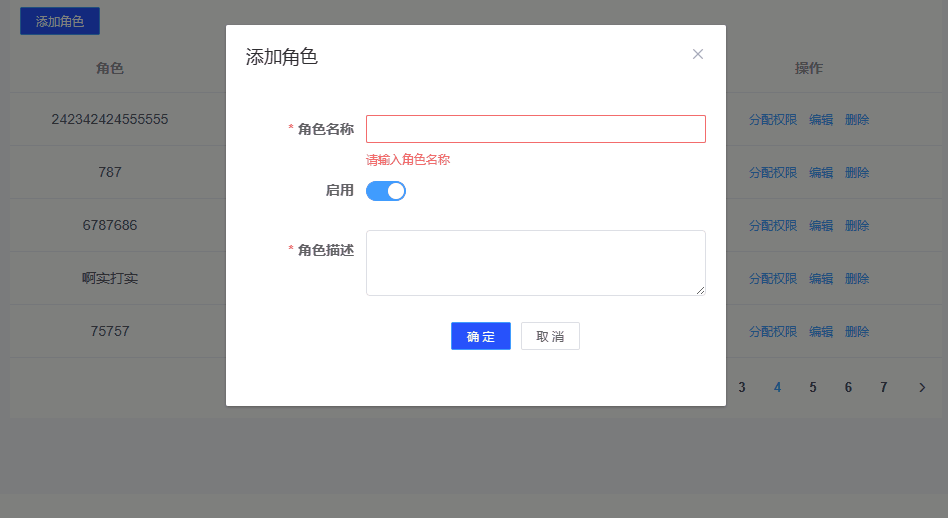Delete the 6787686 role
The image size is (948, 518).
857,226
